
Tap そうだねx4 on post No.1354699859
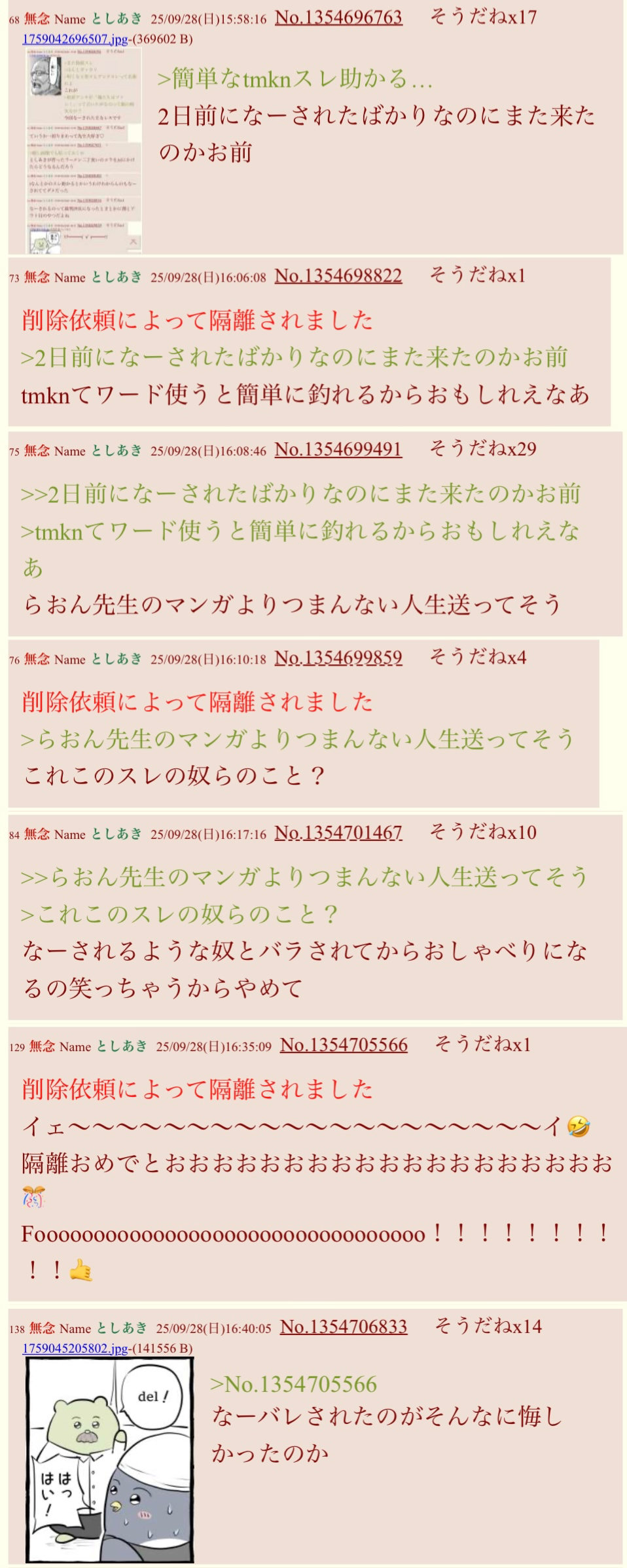point(478,657)
